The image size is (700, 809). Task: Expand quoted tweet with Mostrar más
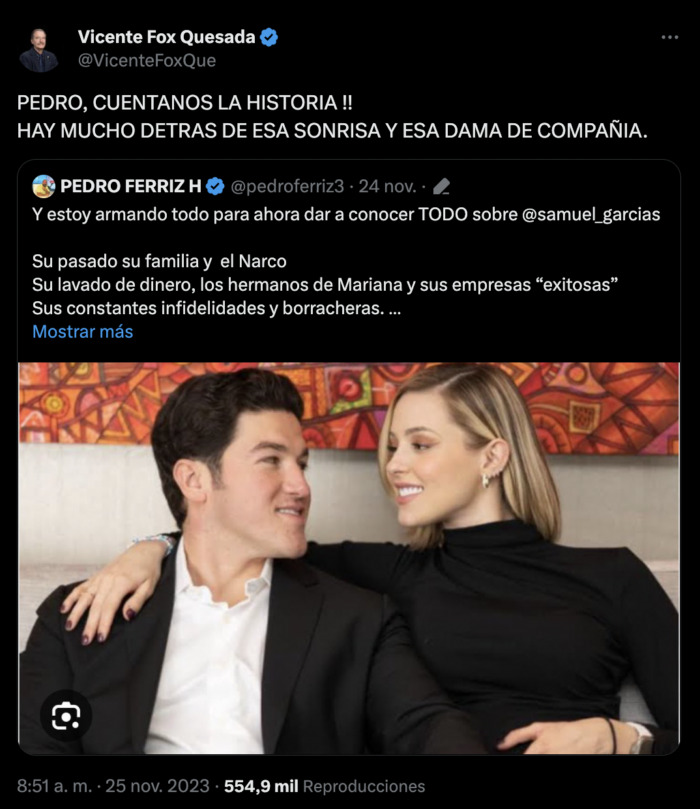[x=82, y=331]
